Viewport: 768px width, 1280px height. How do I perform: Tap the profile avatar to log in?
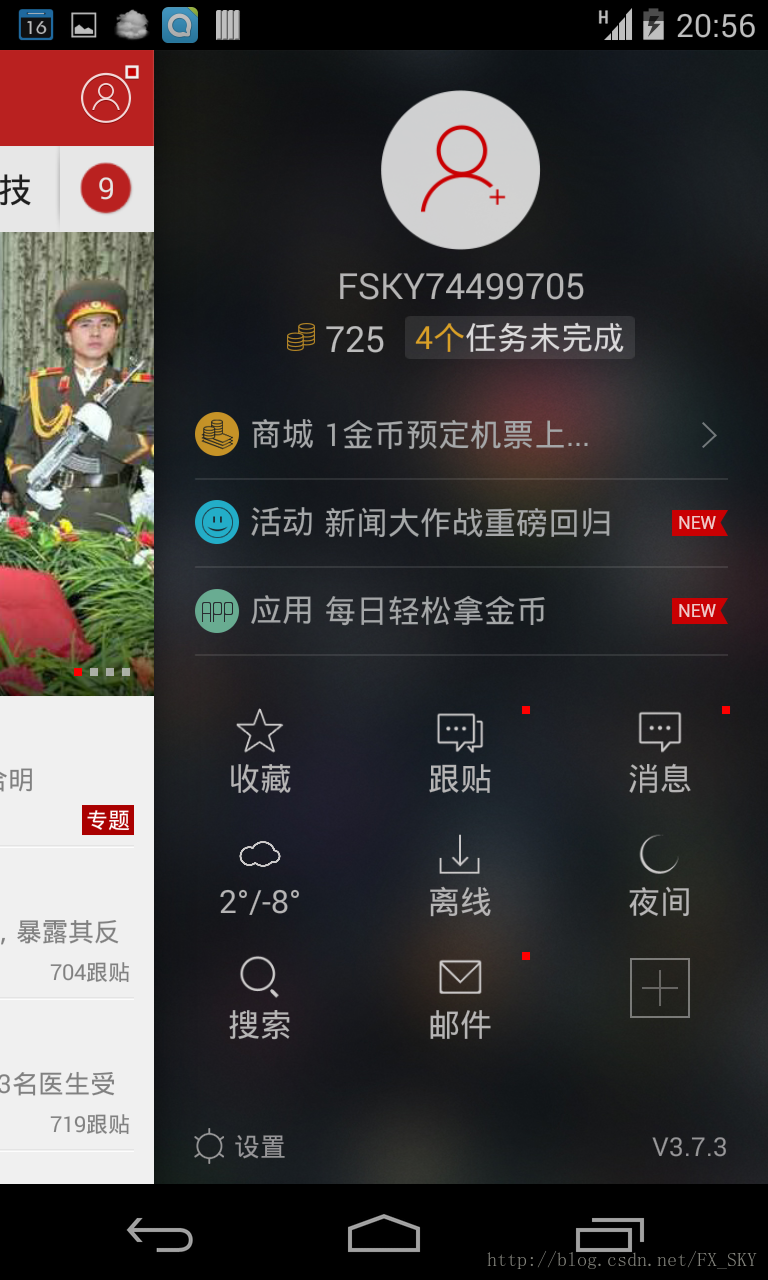click(460, 170)
